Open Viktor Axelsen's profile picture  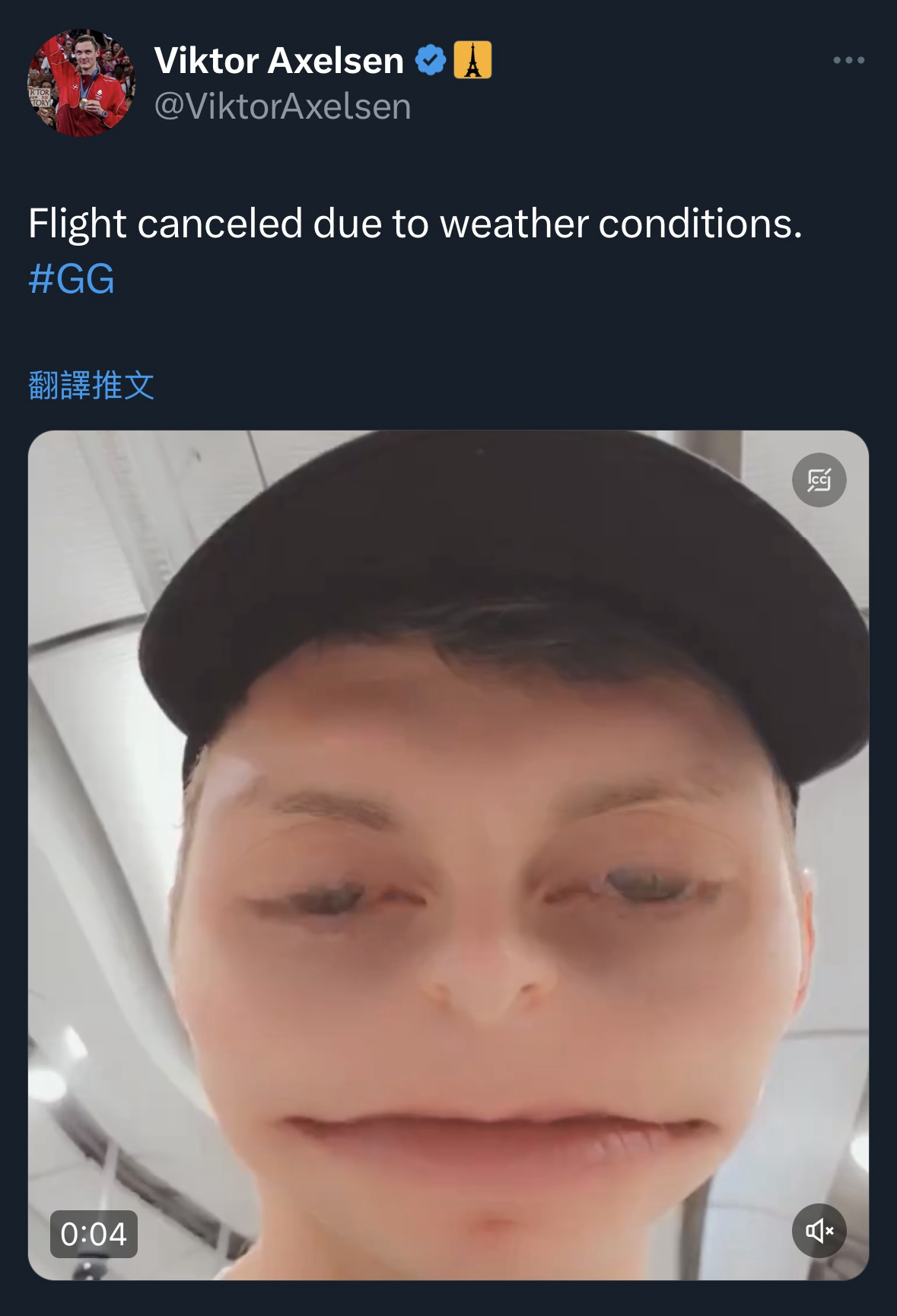[x=81, y=83]
